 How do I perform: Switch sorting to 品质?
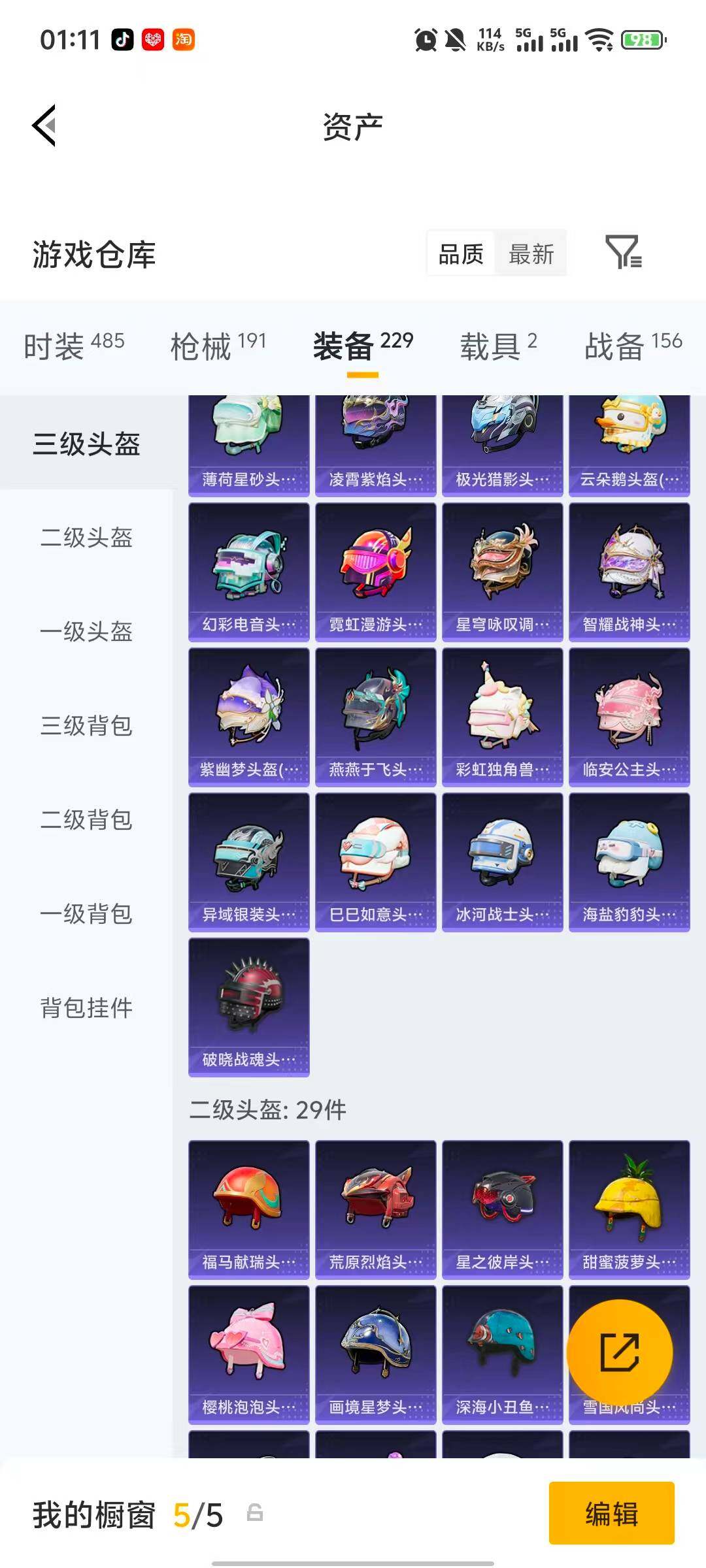460,255
